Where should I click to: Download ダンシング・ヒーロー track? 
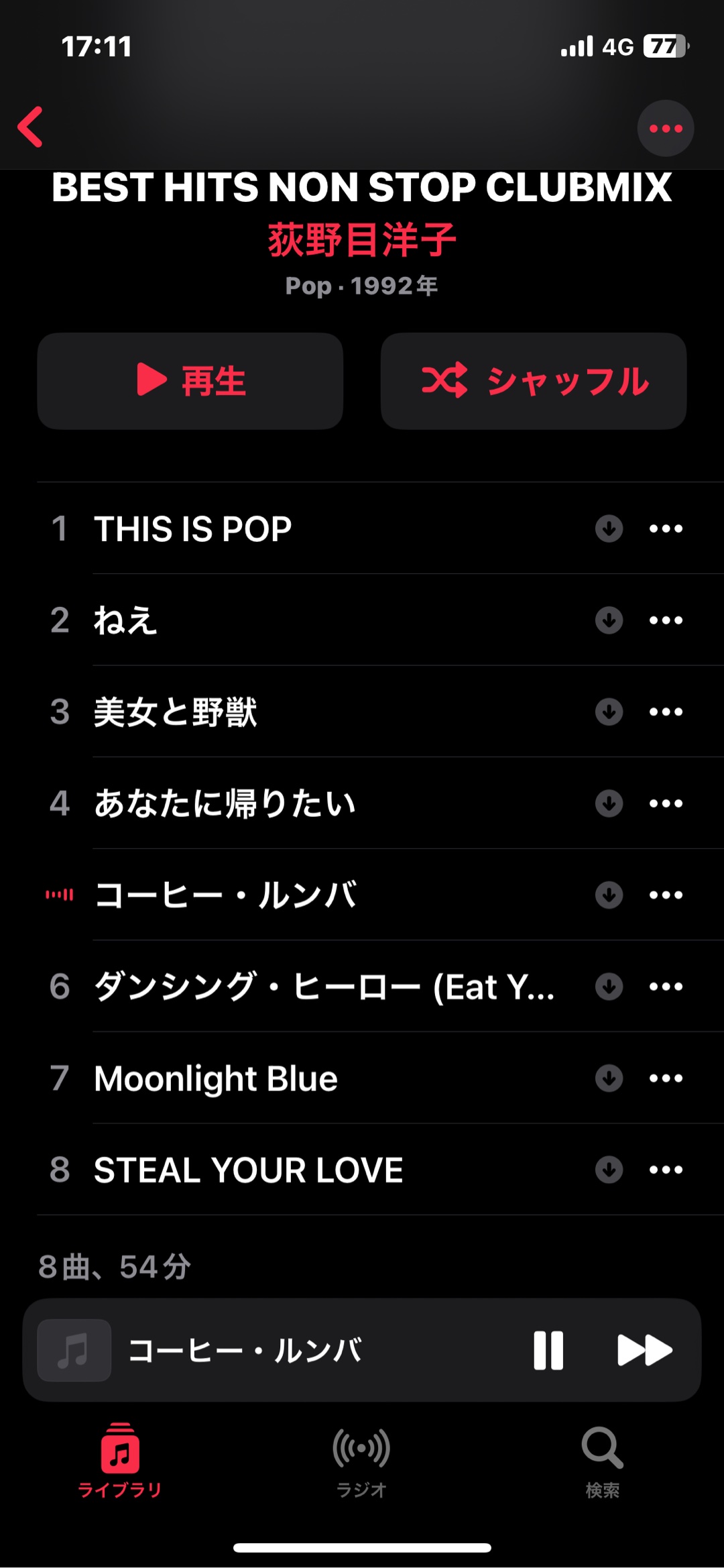coord(609,987)
